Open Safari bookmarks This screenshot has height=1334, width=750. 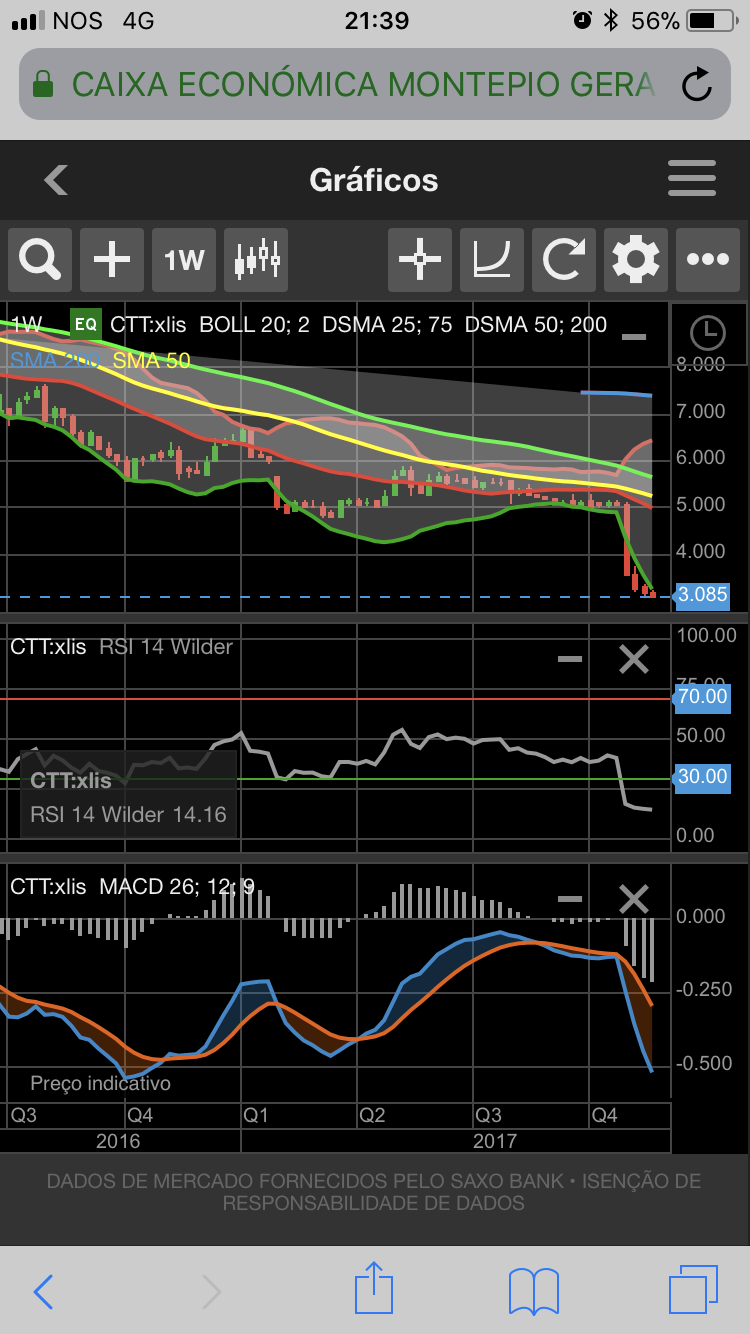[533, 1290]
